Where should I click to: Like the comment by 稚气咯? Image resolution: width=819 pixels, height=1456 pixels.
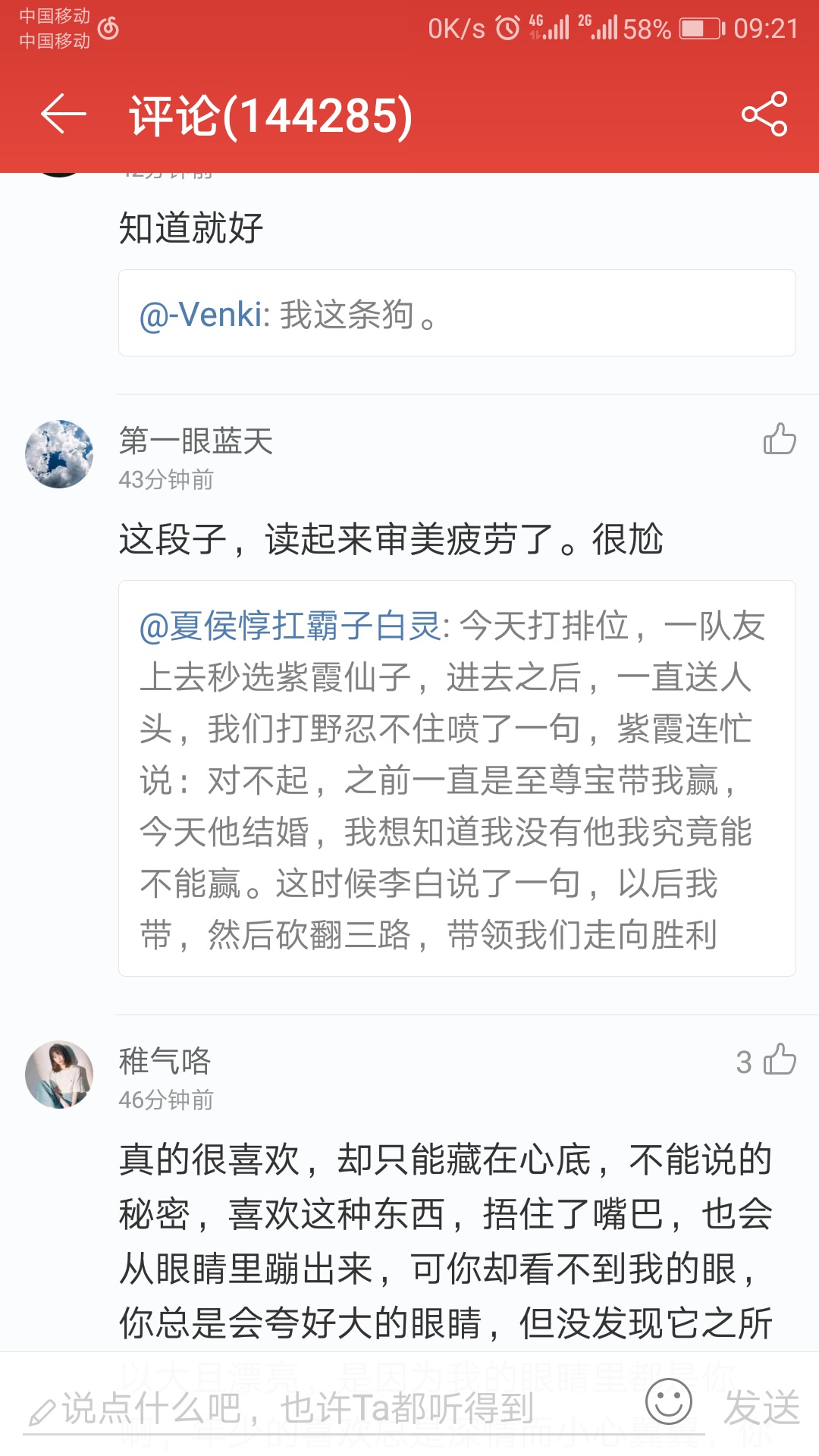pyautogui.click(x=779, y=1060)
